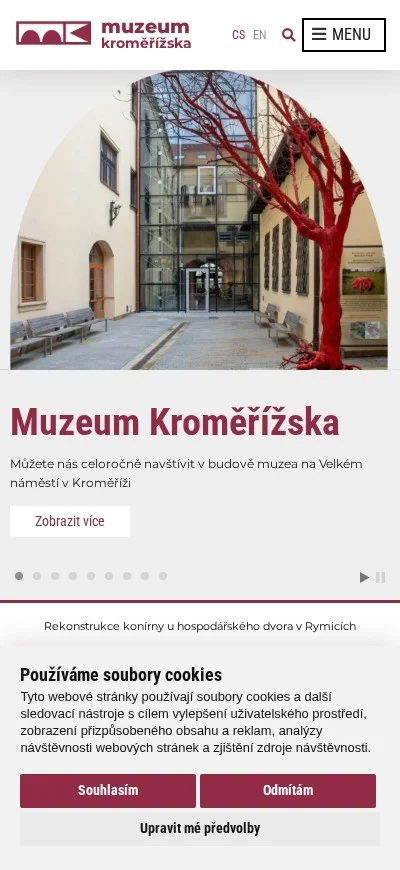Image resolution: width=400 pixels, height=870 pixels.
Task: Open the MENU hamburger button
Action: [x=343, y=35]
